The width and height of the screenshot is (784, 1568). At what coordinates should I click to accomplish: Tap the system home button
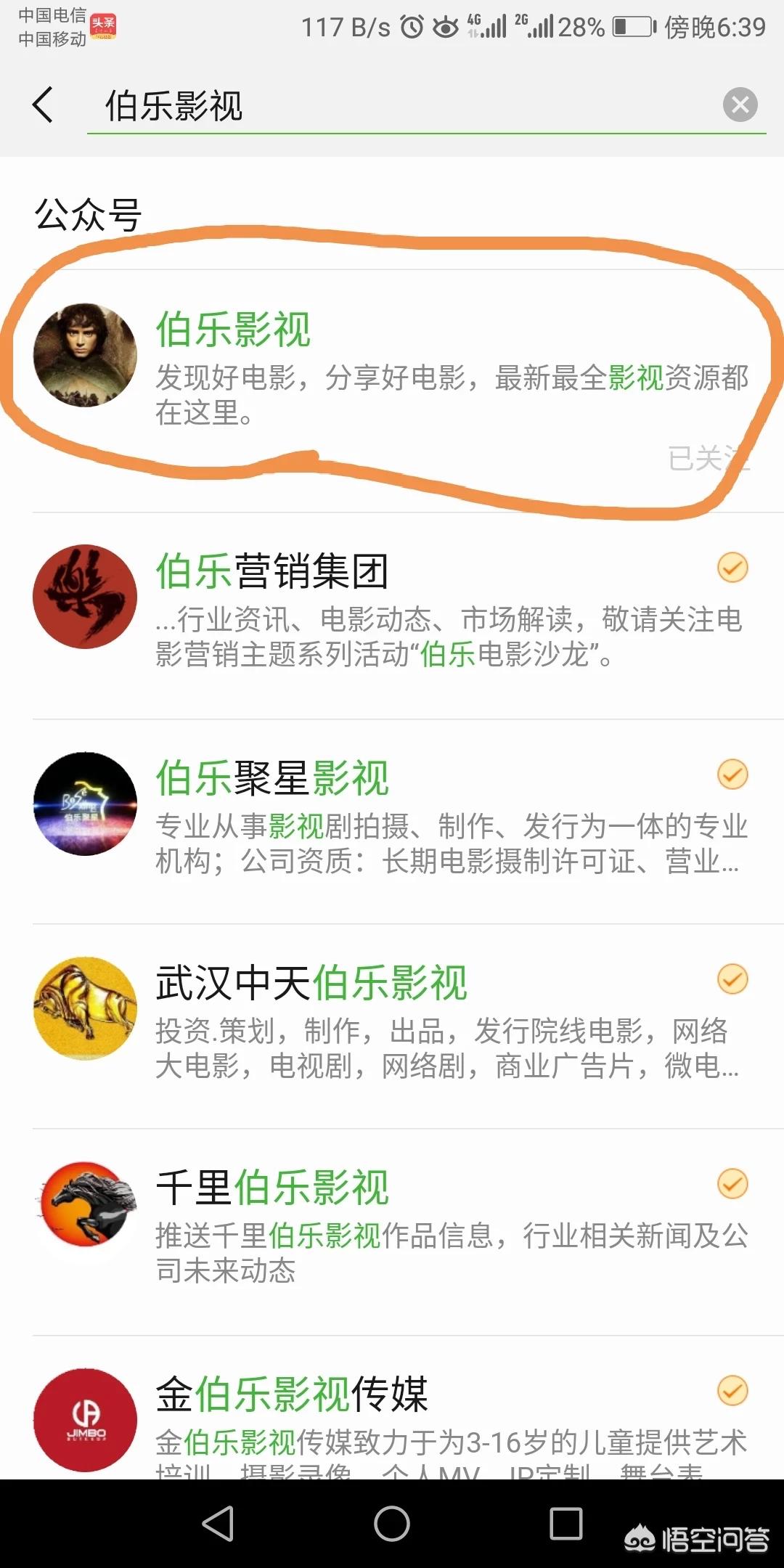(x=392, y=1523)
